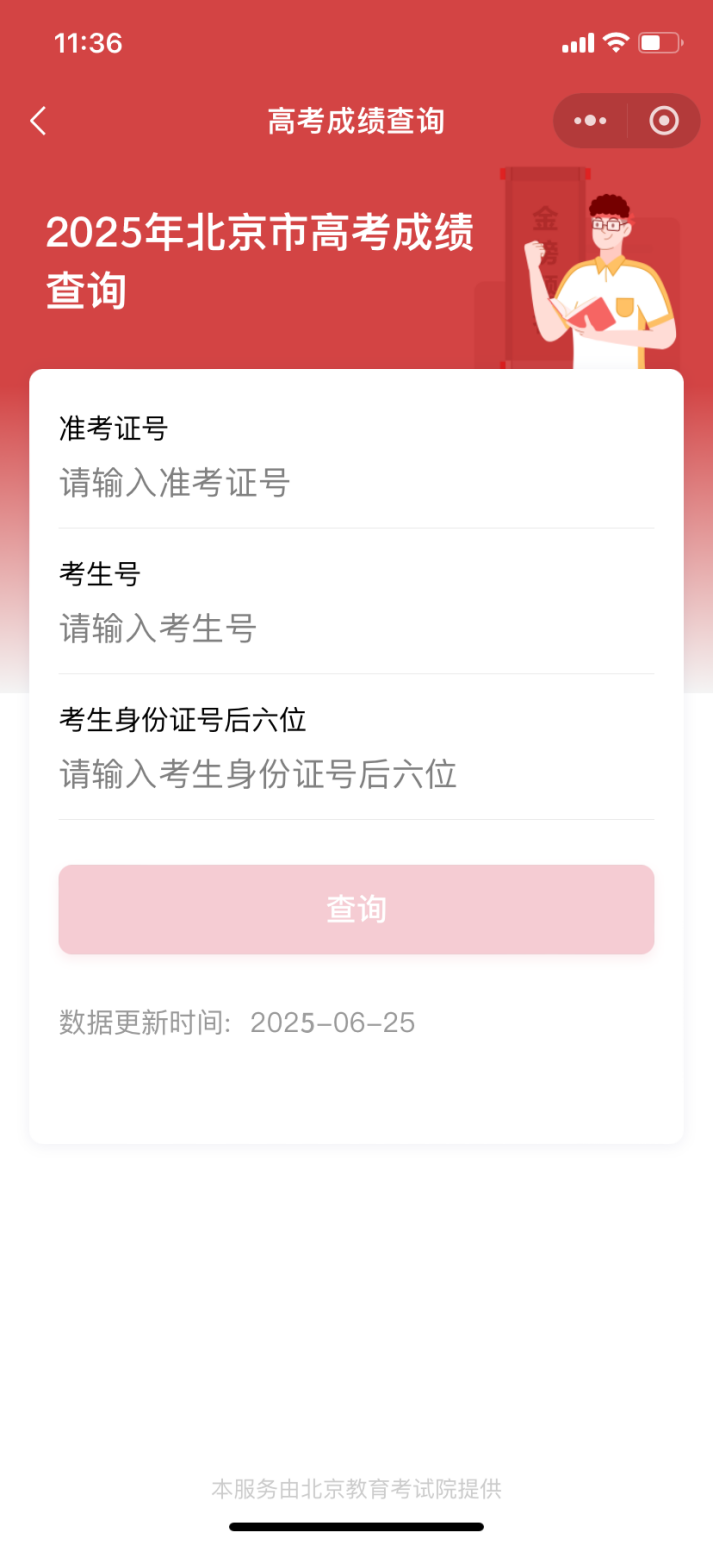This screenshot has height=1545, width=713.
Task: Open the mini program more options menu
Action: pyautogui.click(x=590, y=121)
